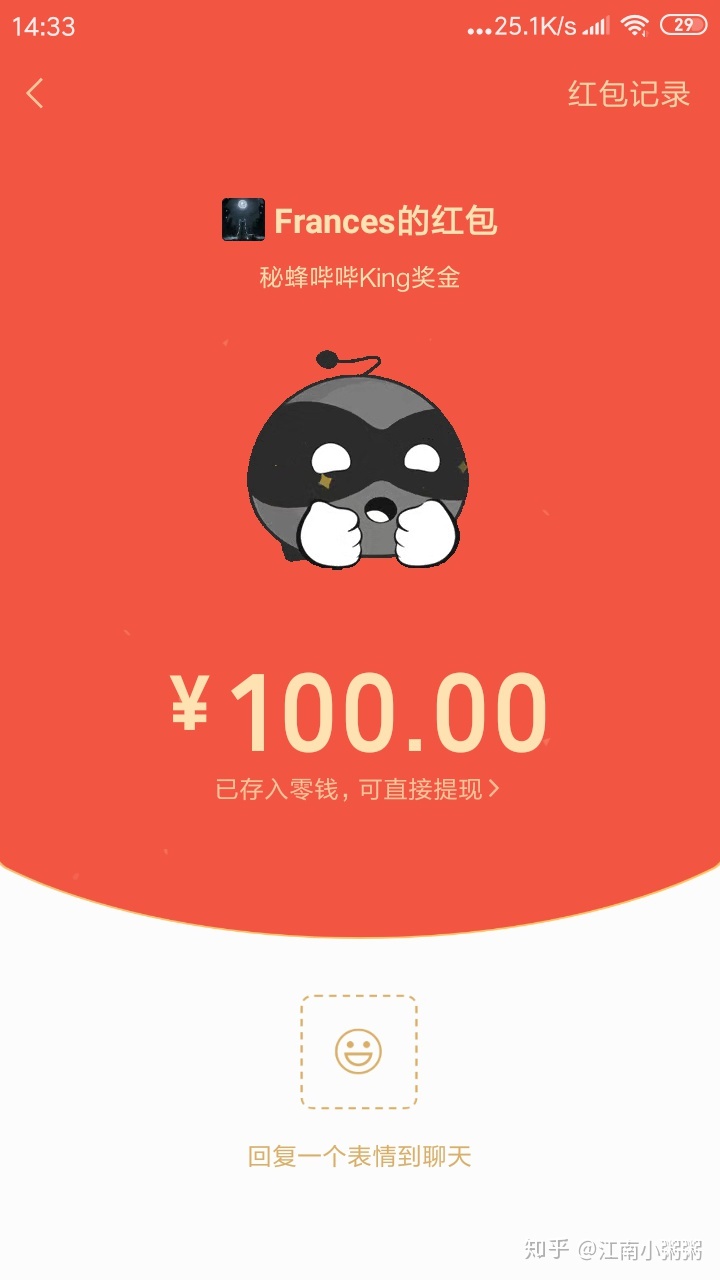Tap 回复一个表情到聊天 reply prompt
The image size is (720, 1280).
360,1155
